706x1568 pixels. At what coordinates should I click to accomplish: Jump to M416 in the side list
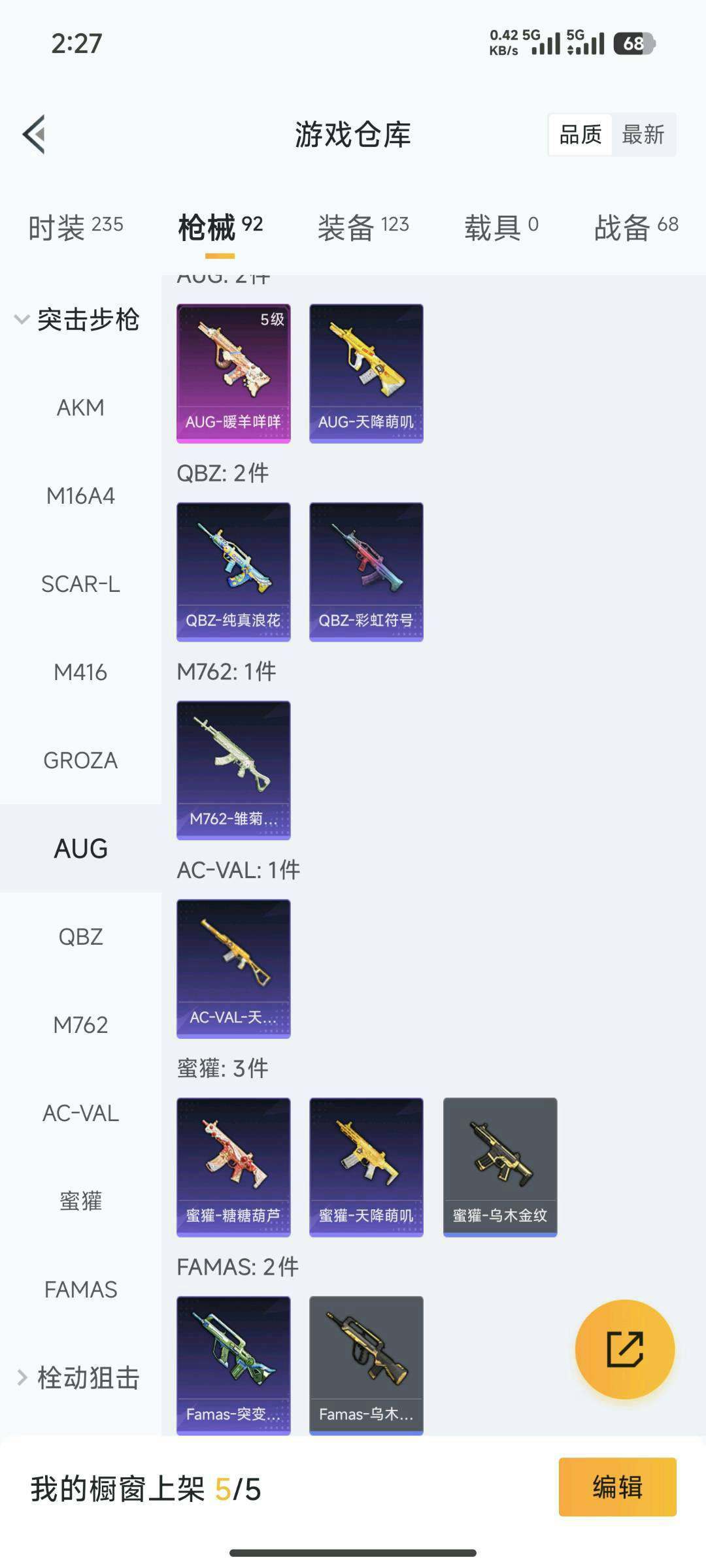(80, 672)
